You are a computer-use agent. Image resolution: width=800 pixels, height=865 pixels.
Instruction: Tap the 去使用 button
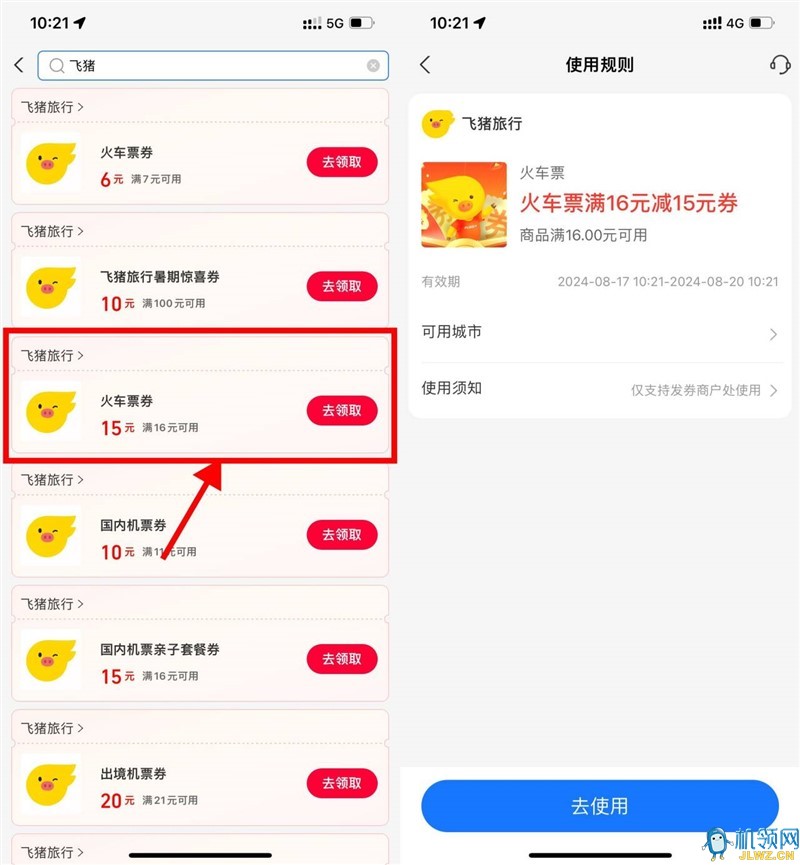tap(599, 806)
